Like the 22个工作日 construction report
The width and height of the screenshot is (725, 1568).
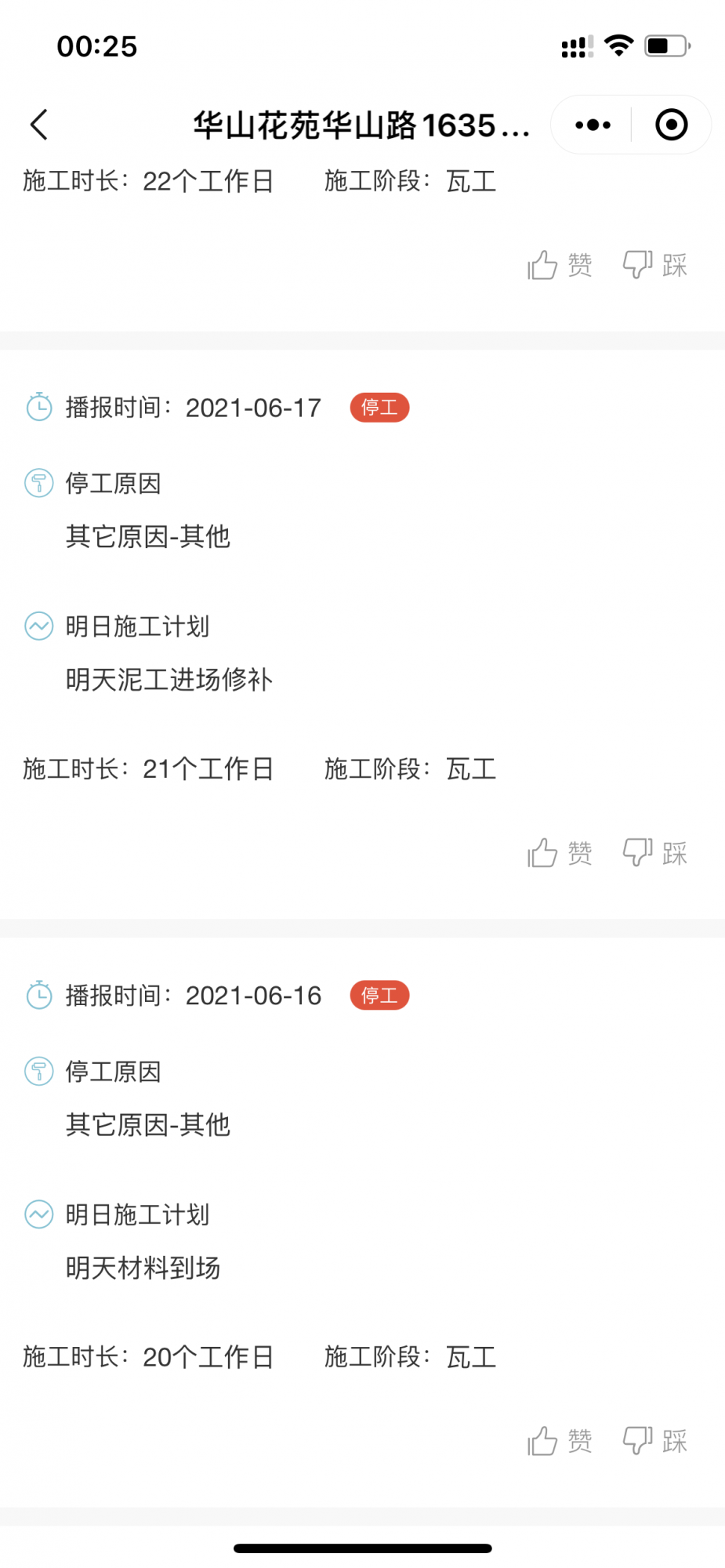559,265
